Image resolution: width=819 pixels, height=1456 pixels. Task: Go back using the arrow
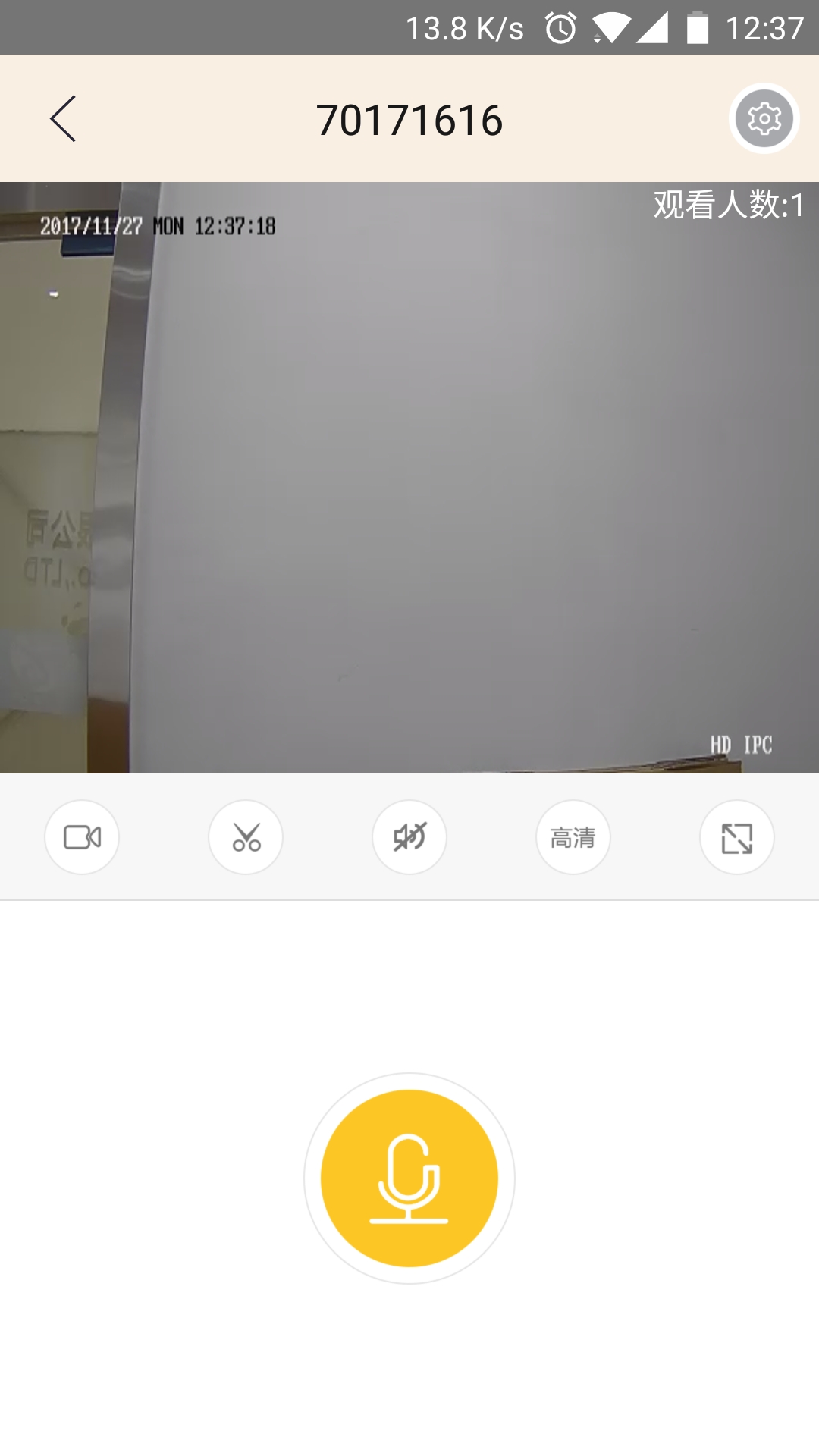click(63, 118)
